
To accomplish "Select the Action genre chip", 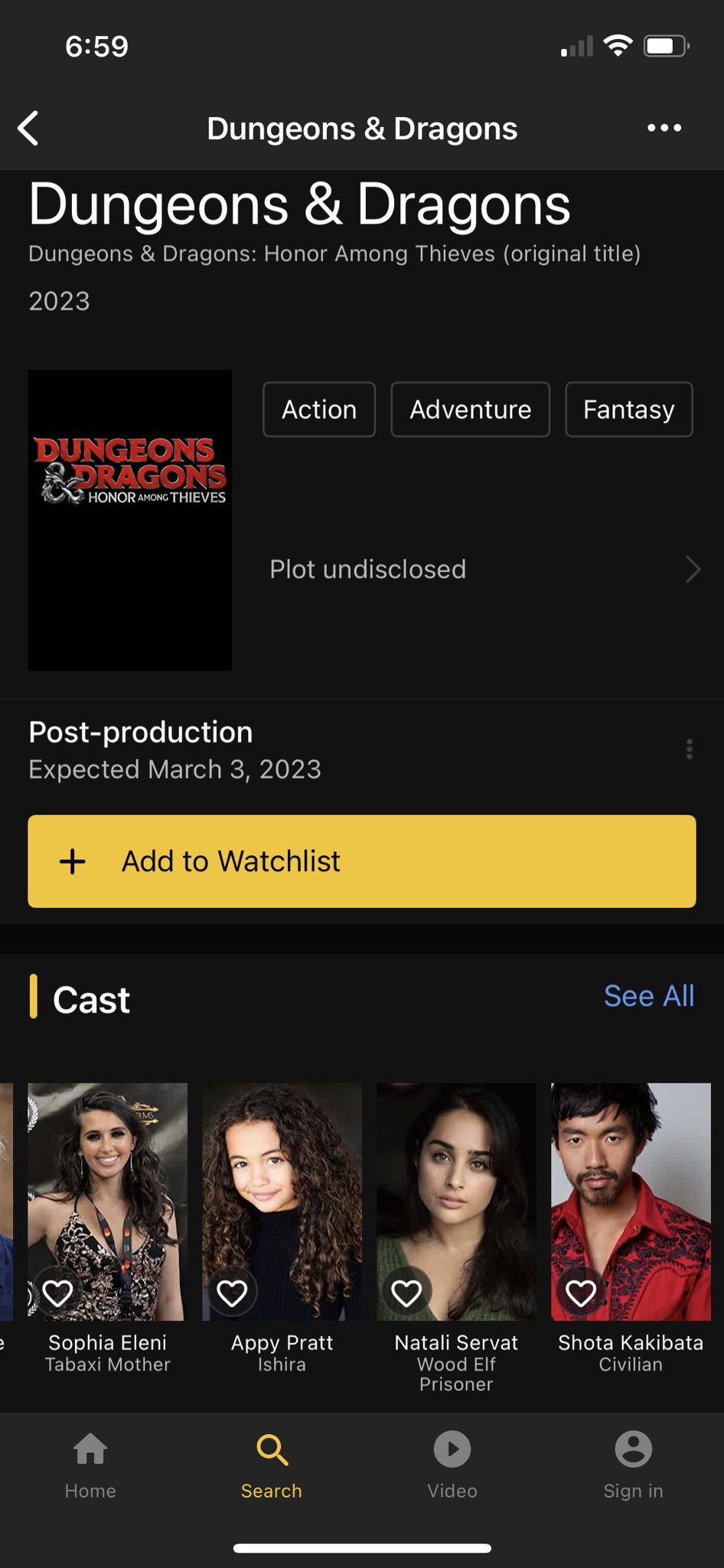I will 319,410.
